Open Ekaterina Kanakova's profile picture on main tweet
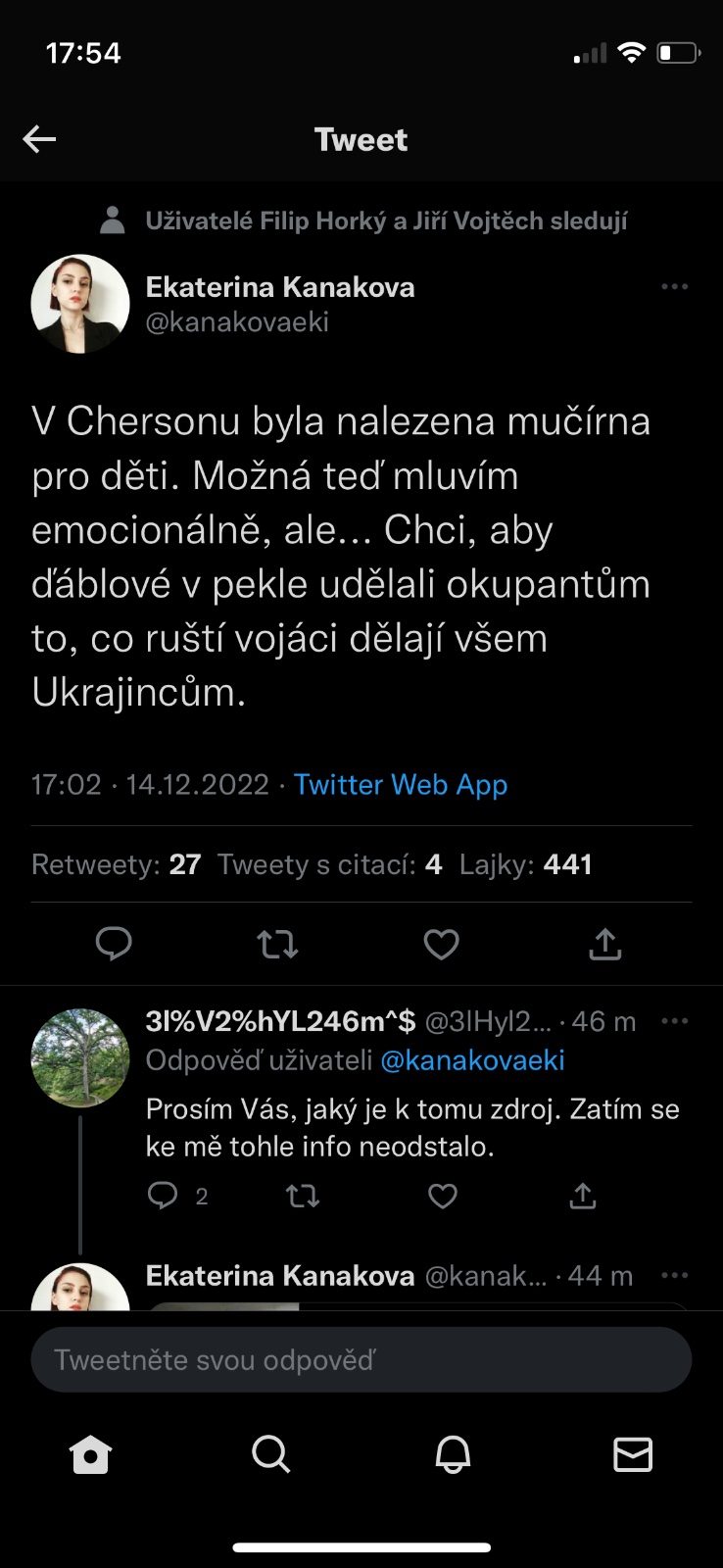The height and width of the screenshot is (1568, 723). [80, 304]
